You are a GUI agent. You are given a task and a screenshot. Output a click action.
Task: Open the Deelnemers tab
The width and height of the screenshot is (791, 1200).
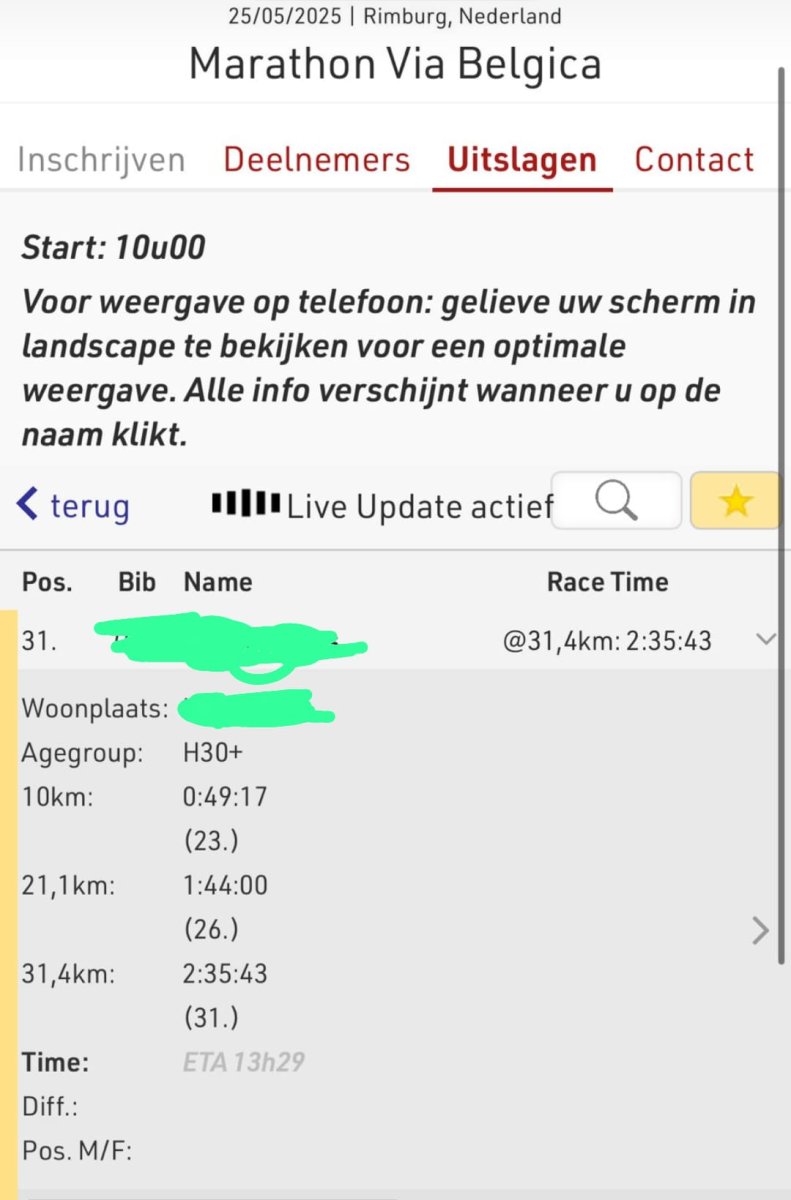[x=316, y=160]
